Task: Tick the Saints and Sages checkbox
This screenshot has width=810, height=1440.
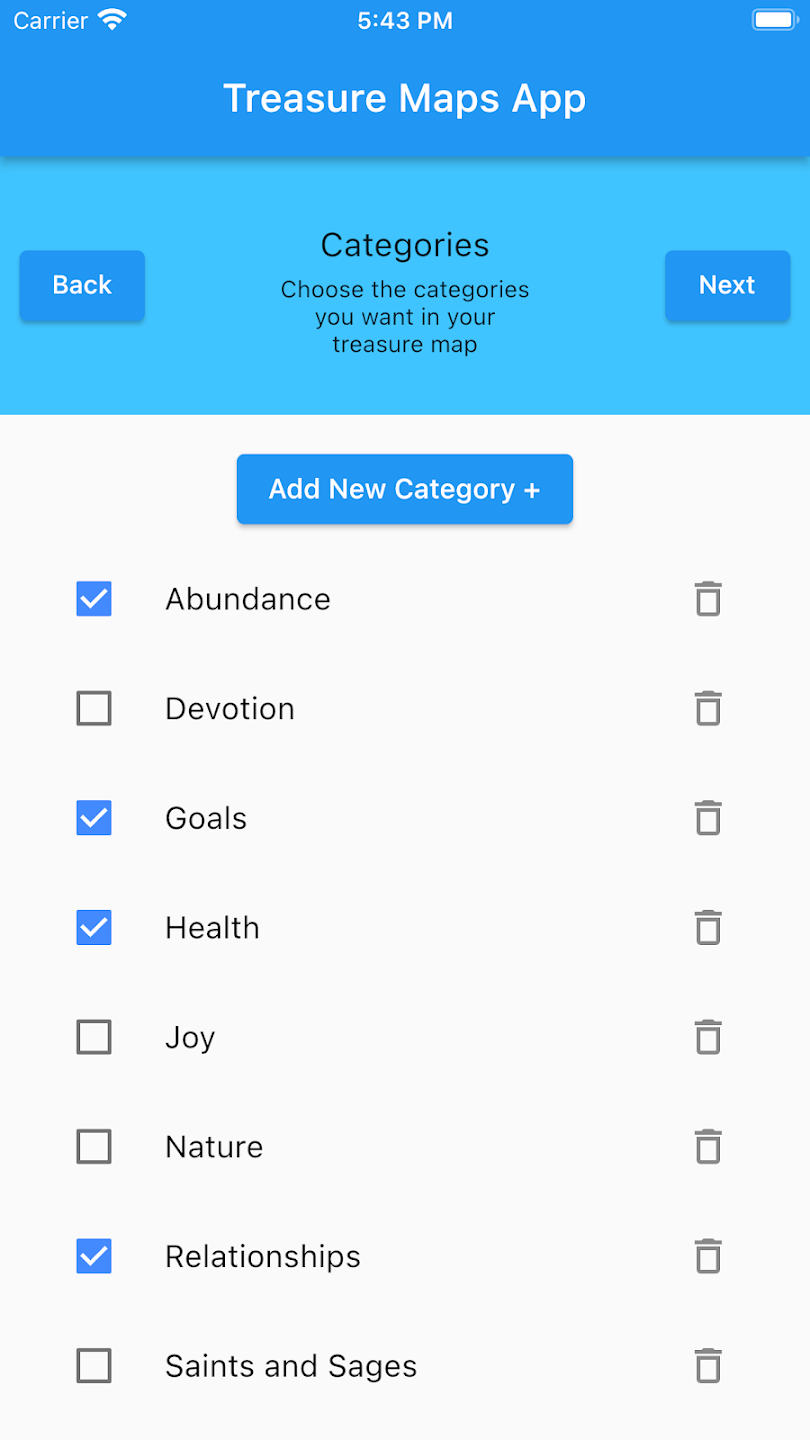Action: (x=94, y=1366)
